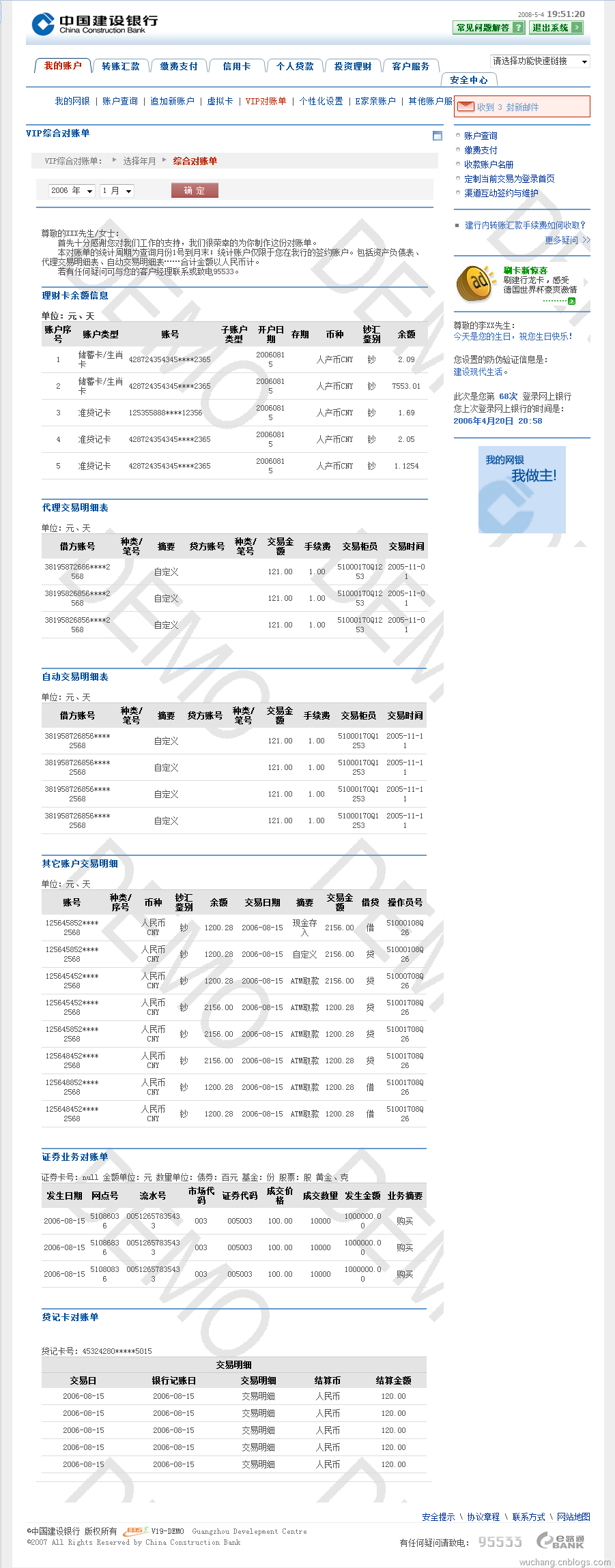View the 3 new mail messages
This screenshot has height=1568, width=615.
[507, 107]
